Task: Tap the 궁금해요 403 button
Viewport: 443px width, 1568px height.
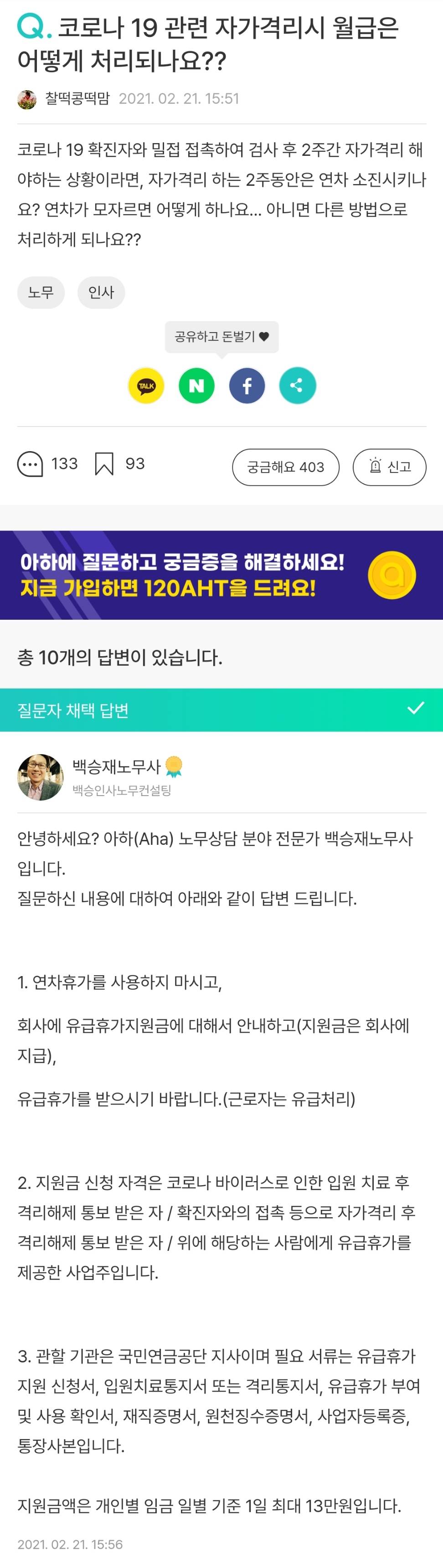Action: coord(285,467)
